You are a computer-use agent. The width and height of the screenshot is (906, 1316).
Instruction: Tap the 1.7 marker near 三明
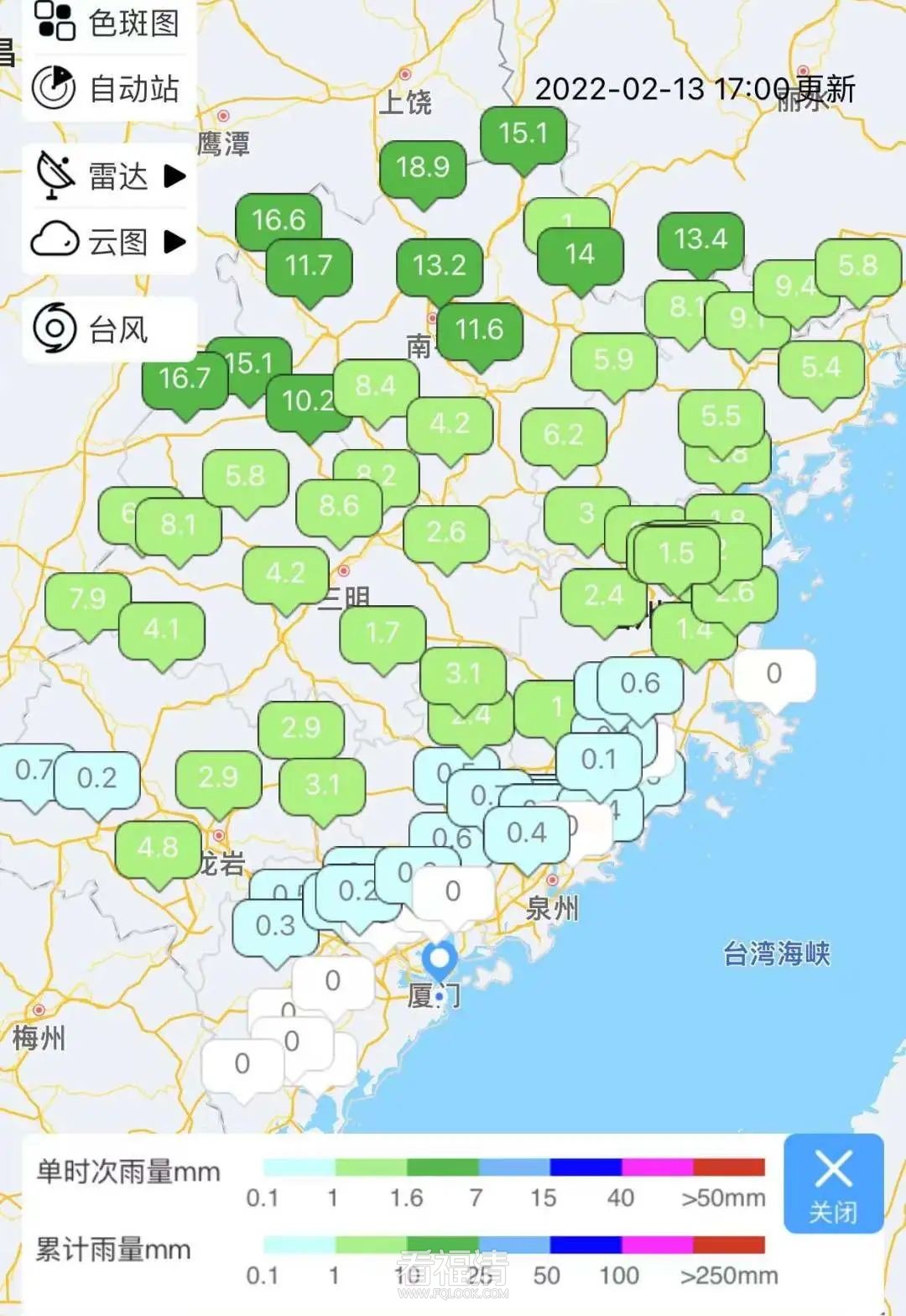point(383,634)
